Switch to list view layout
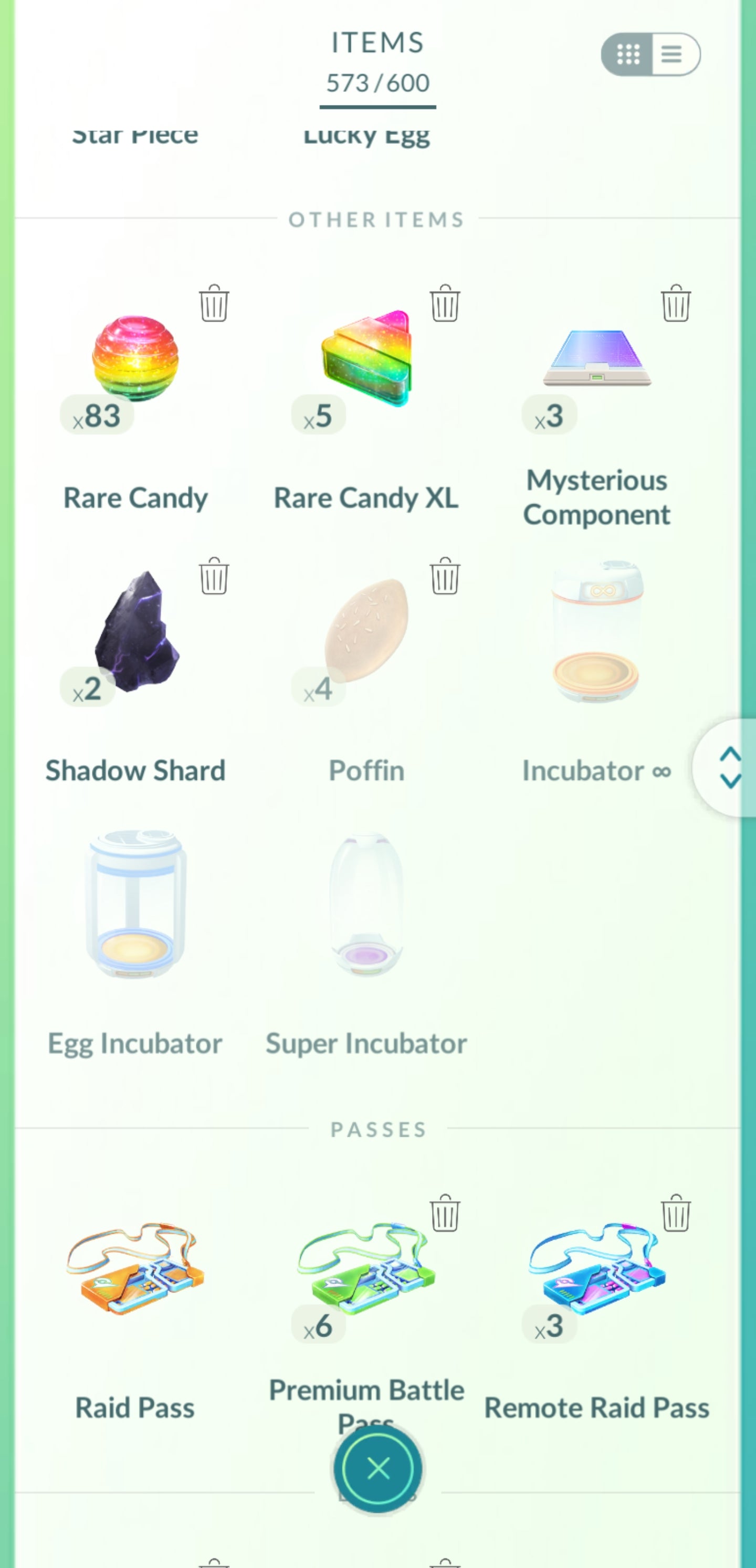Viewport: 756px width, 1568px height. 673,54
